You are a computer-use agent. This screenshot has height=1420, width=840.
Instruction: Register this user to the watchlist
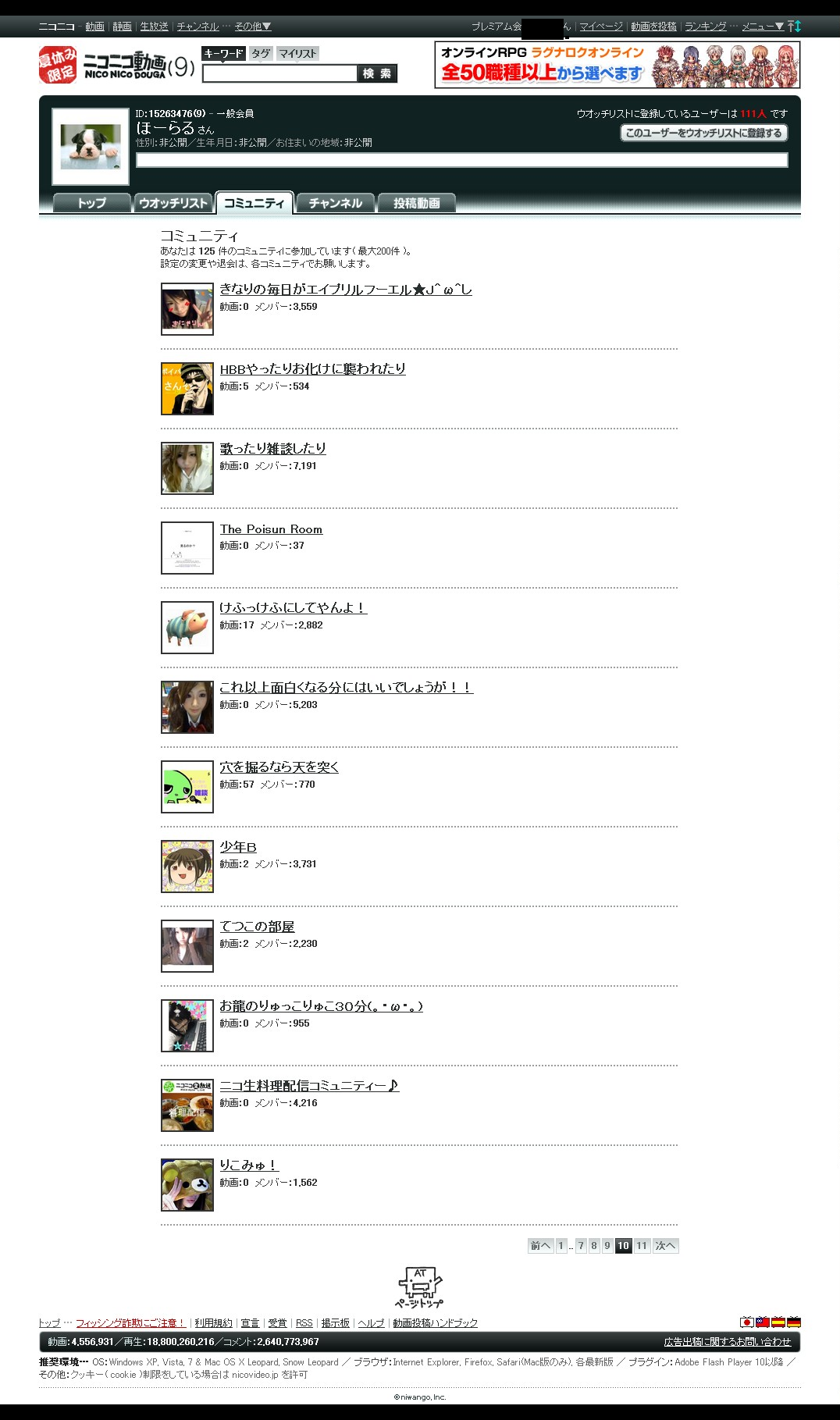tap(703, 133)
